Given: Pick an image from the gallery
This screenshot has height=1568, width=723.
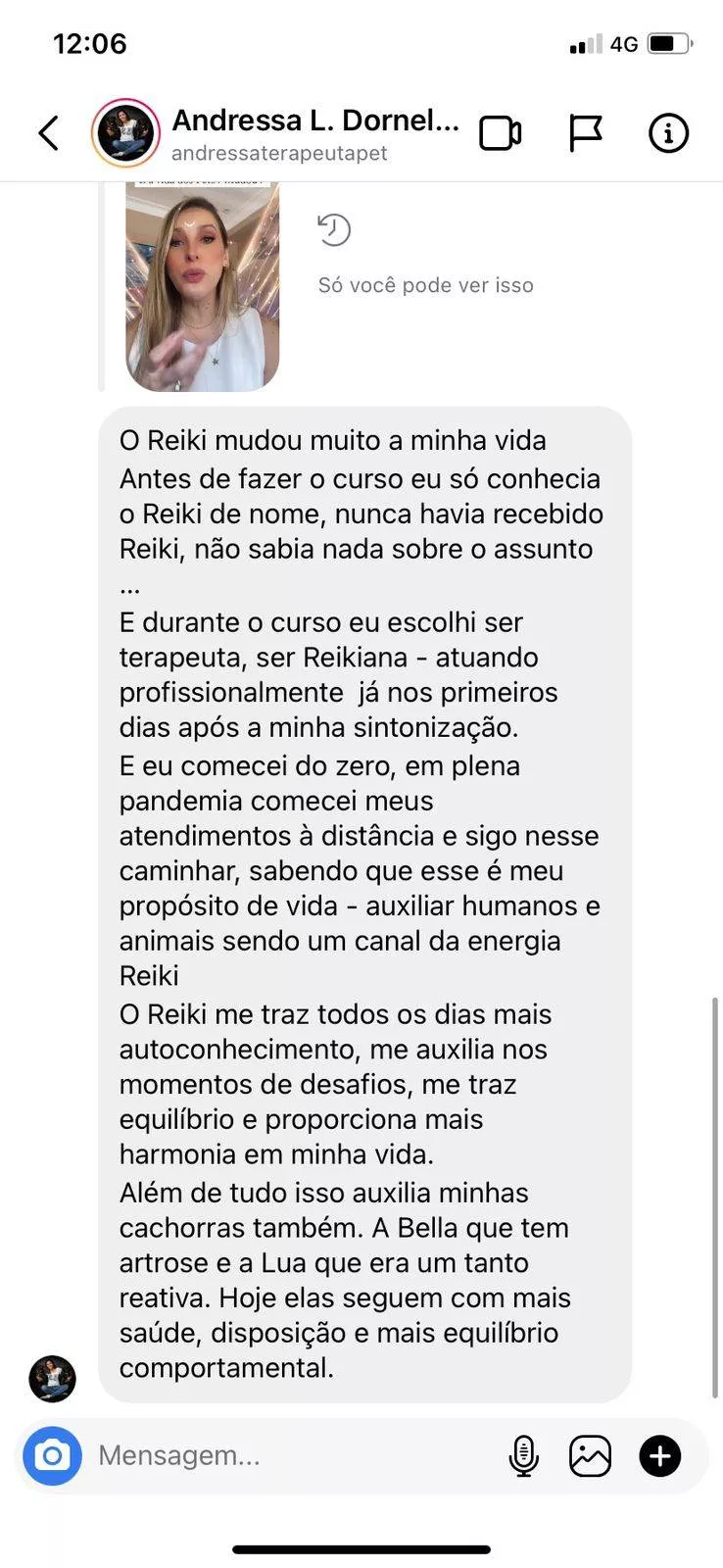Looking at the screenshot, I should (x=590, y=1455).
